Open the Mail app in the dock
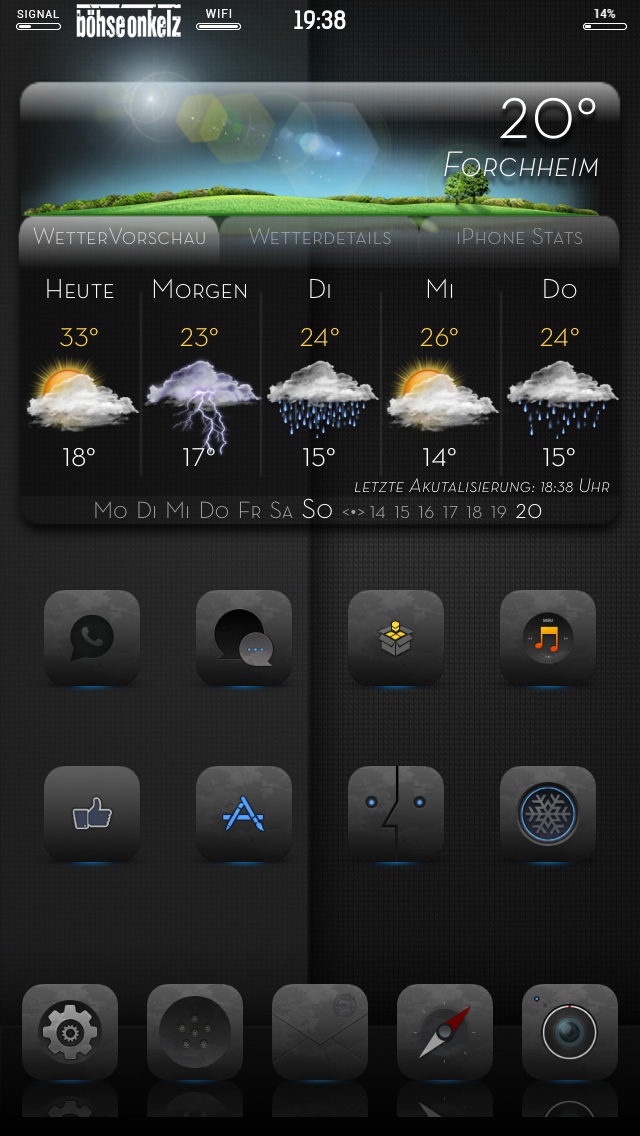Viewport: 640px width, 1136px height. point(320,1031)
